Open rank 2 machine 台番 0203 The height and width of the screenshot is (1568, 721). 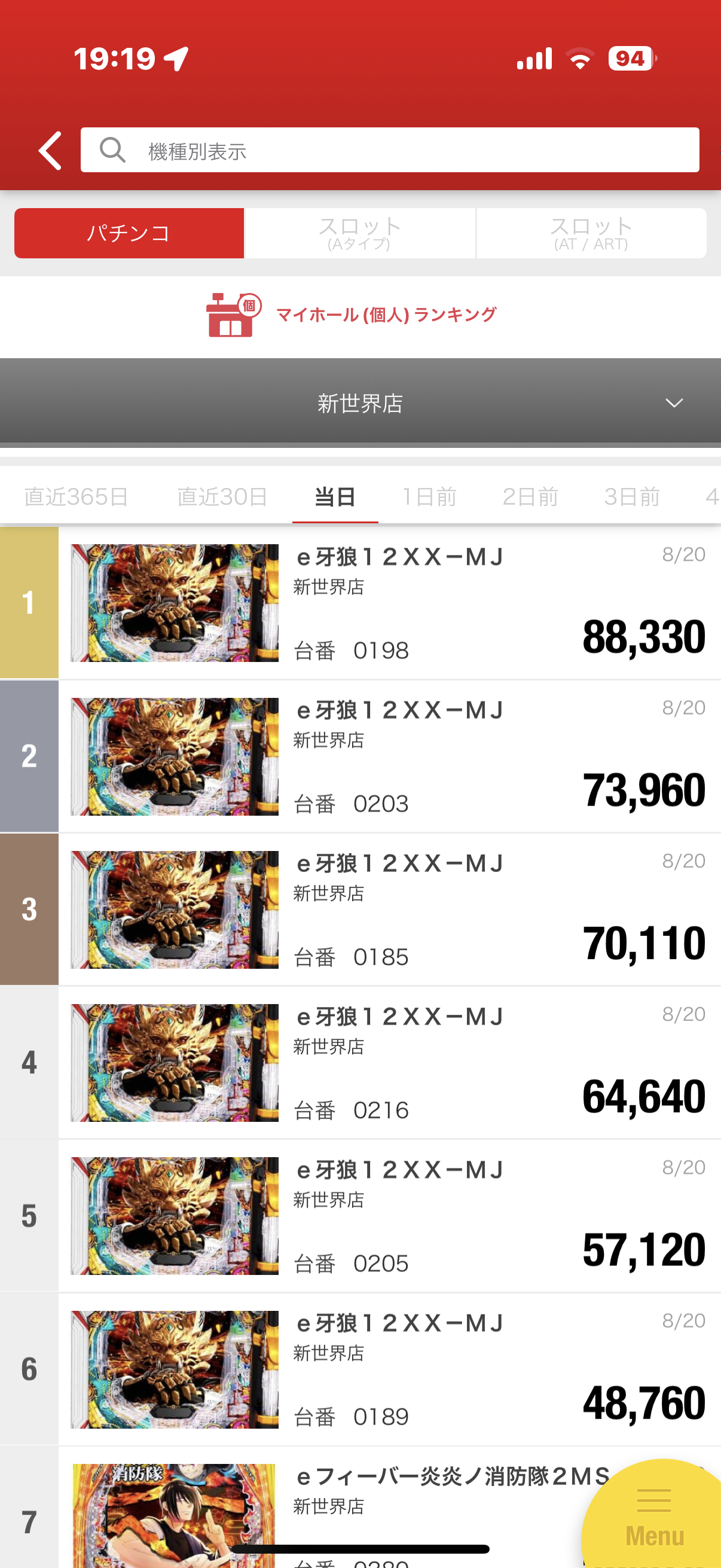[x=389, y=756]
